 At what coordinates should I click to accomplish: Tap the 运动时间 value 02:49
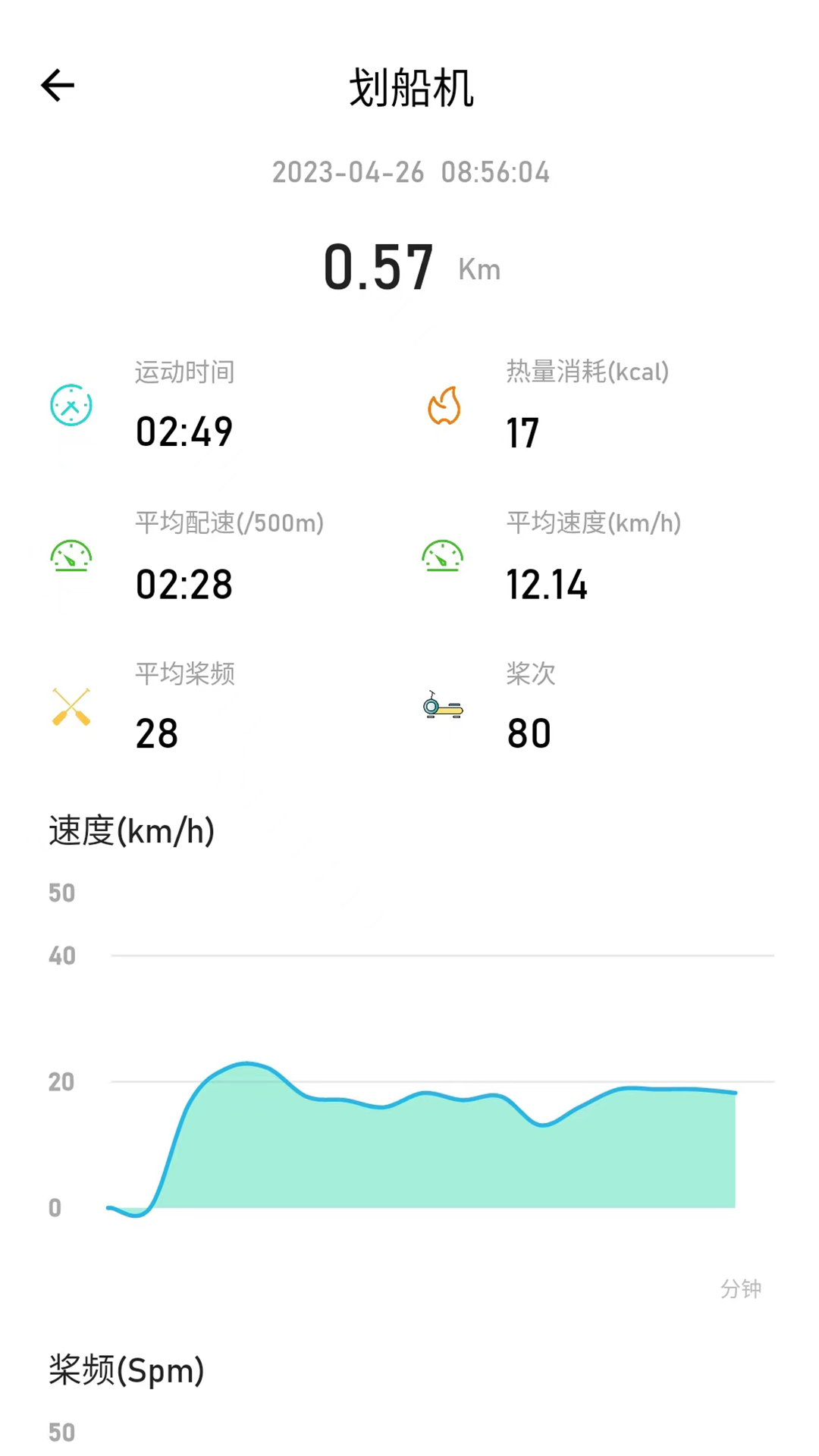click(184, 431)
